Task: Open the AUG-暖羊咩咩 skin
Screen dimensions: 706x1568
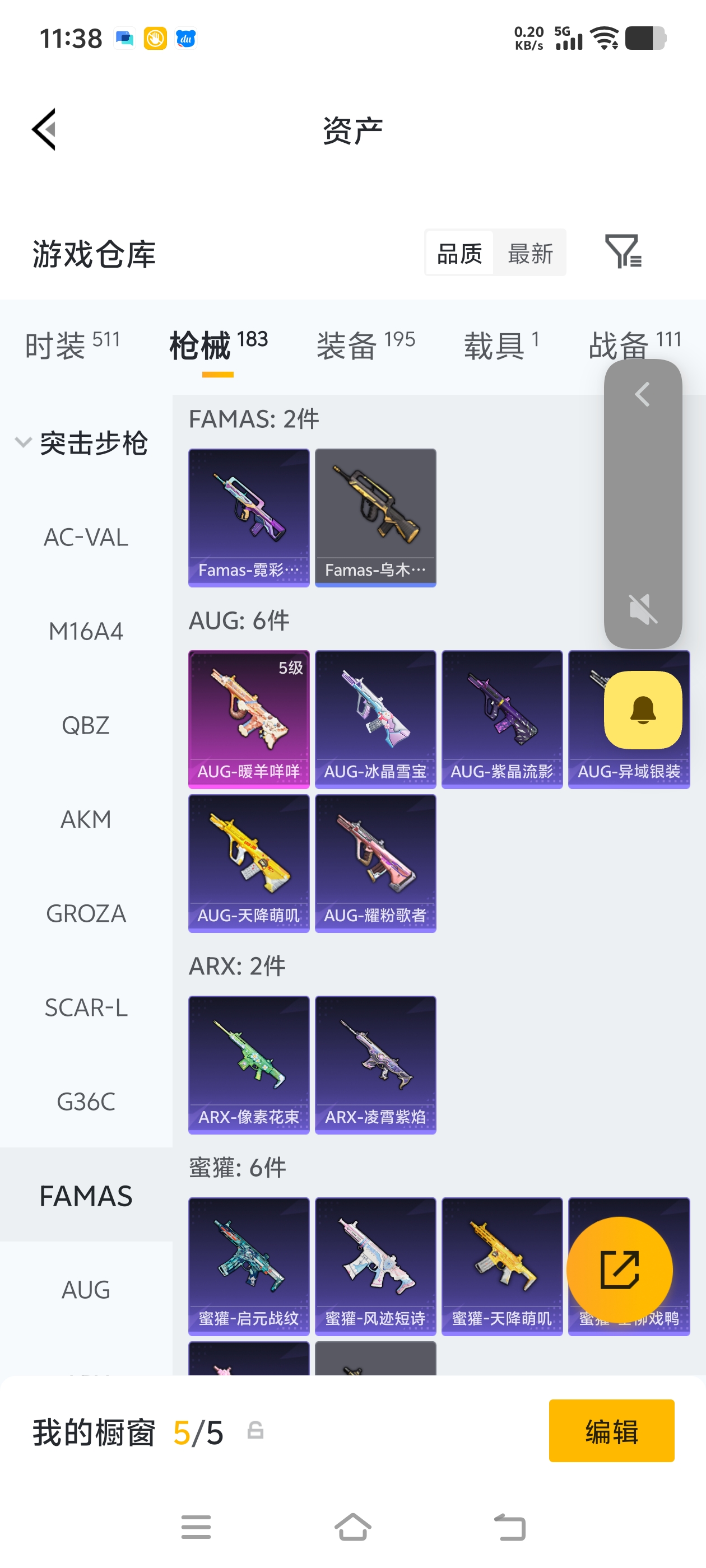Action: [x=249, y=719]
